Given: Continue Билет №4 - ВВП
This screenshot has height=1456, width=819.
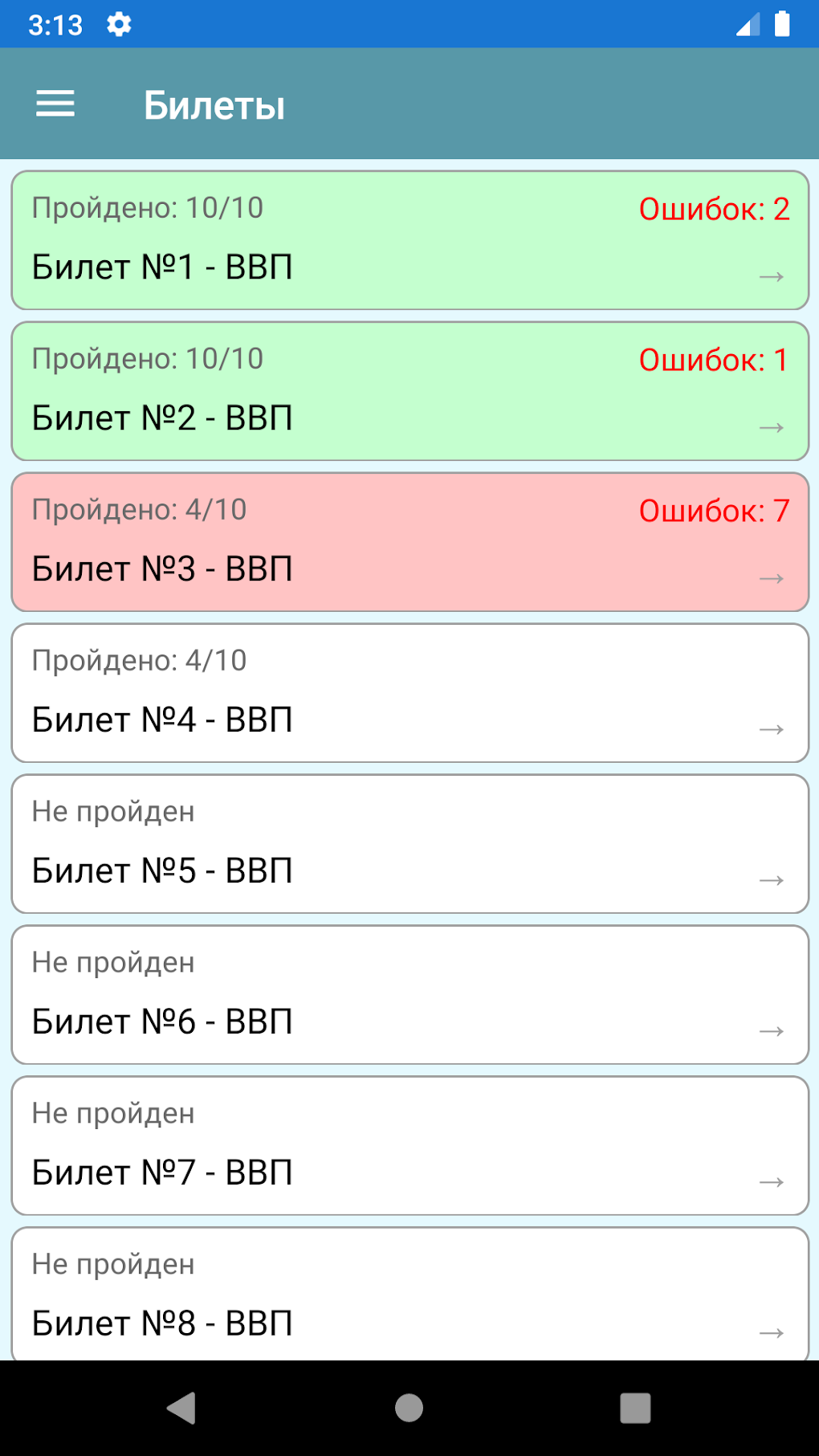Looking at the screenshot, I should click(409, 693).
